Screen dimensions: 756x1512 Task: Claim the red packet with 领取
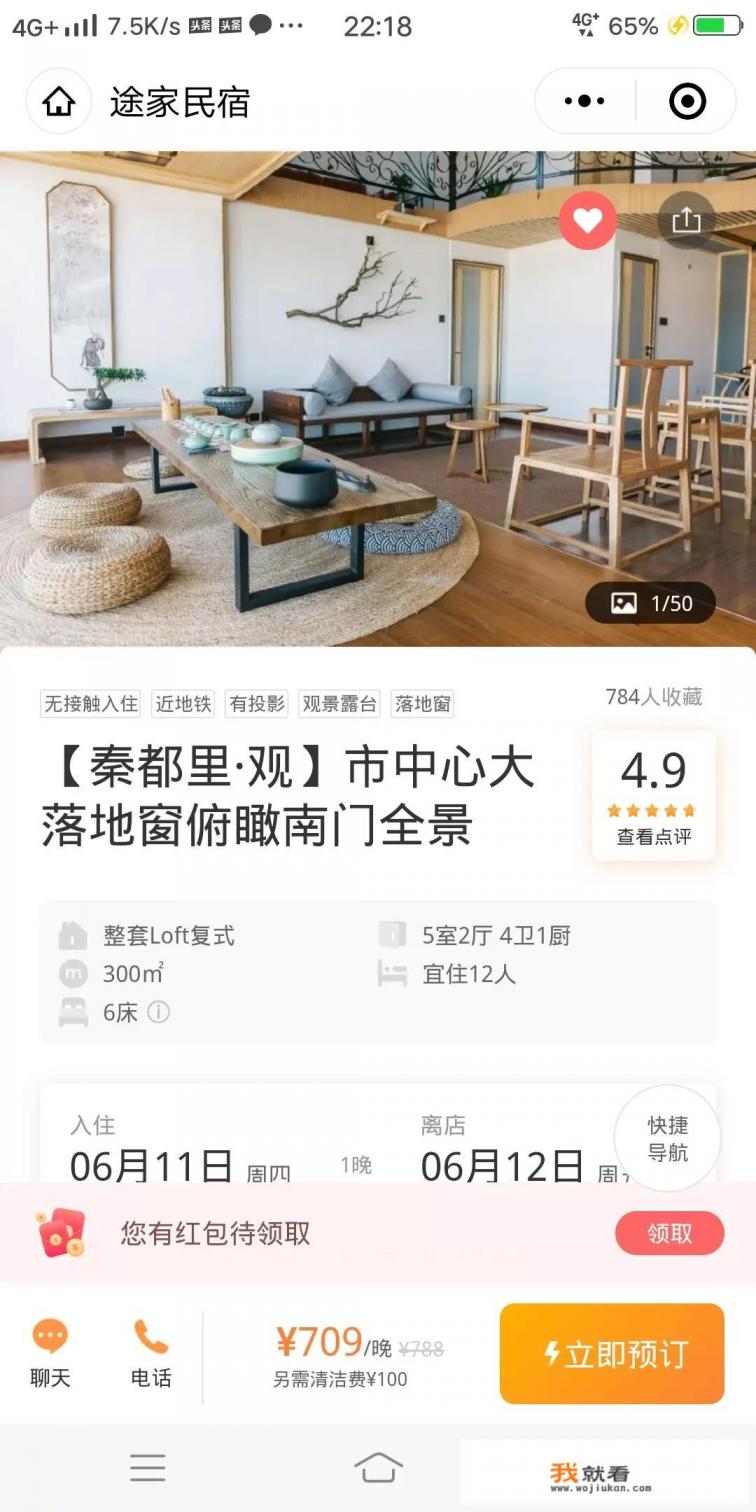[x=669, y=1233]
